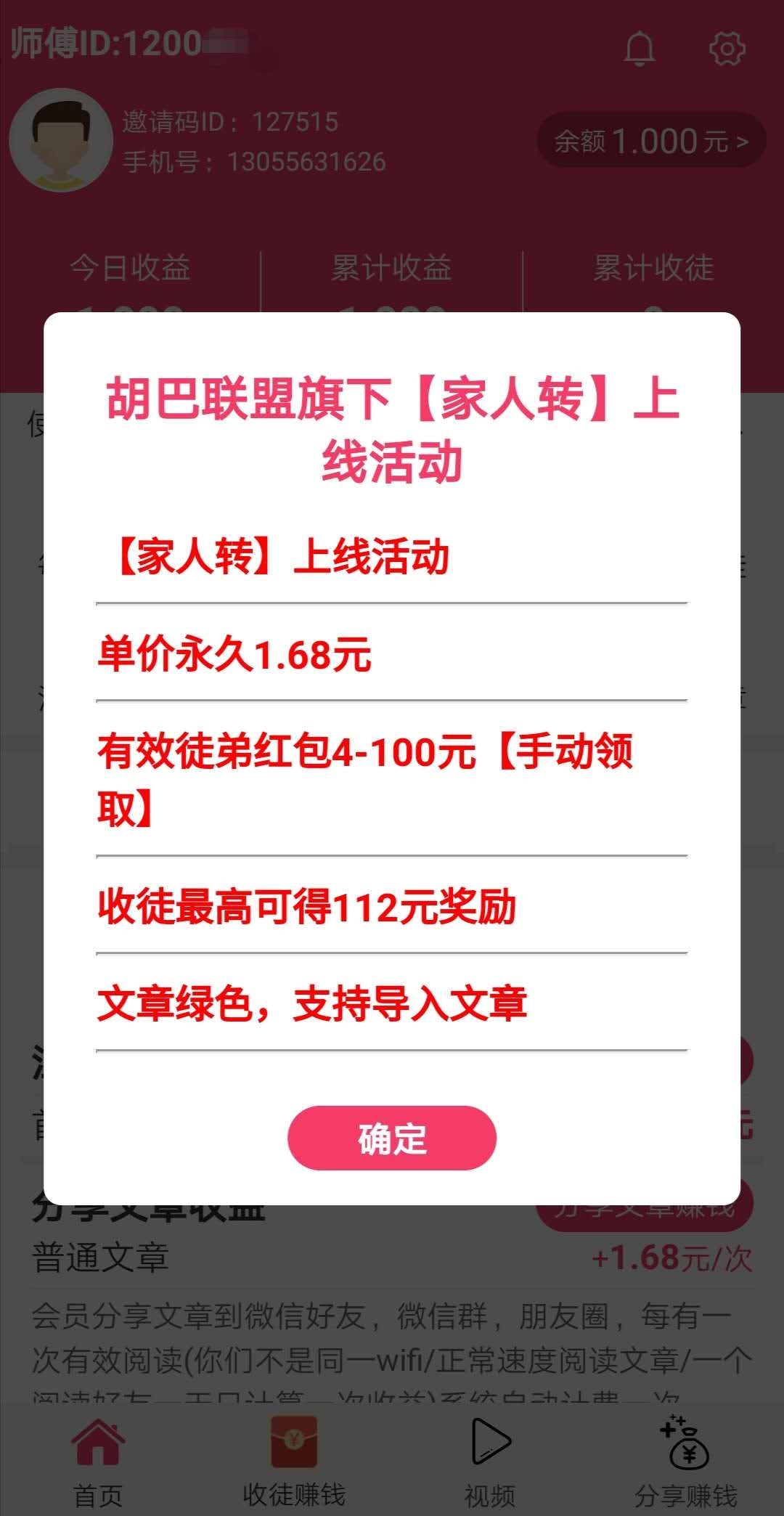Confirm the dialog with 确定
The image size is (784, 1516).
(x=392, y=1138)
